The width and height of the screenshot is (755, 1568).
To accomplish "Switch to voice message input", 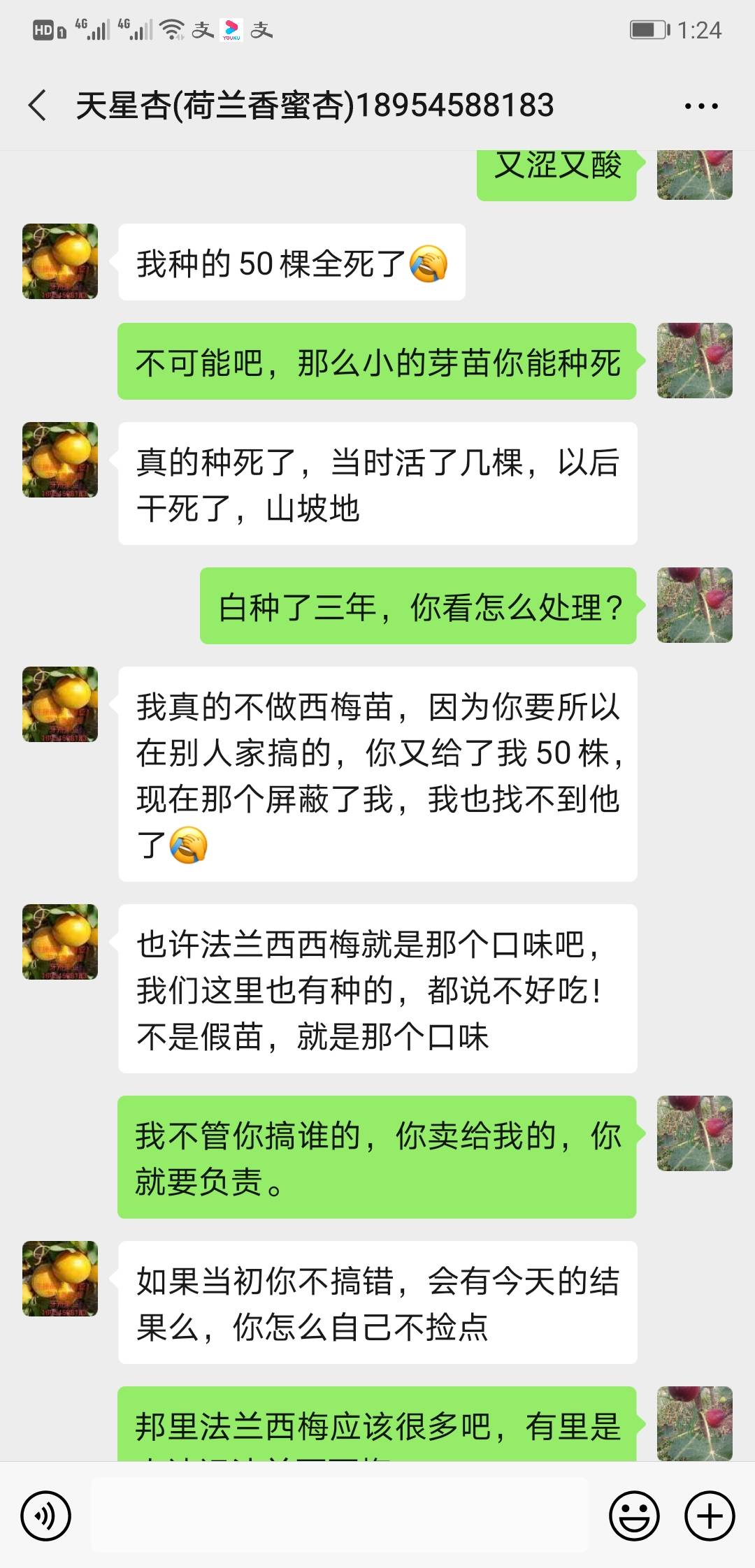I will [x=46, y=1516].
